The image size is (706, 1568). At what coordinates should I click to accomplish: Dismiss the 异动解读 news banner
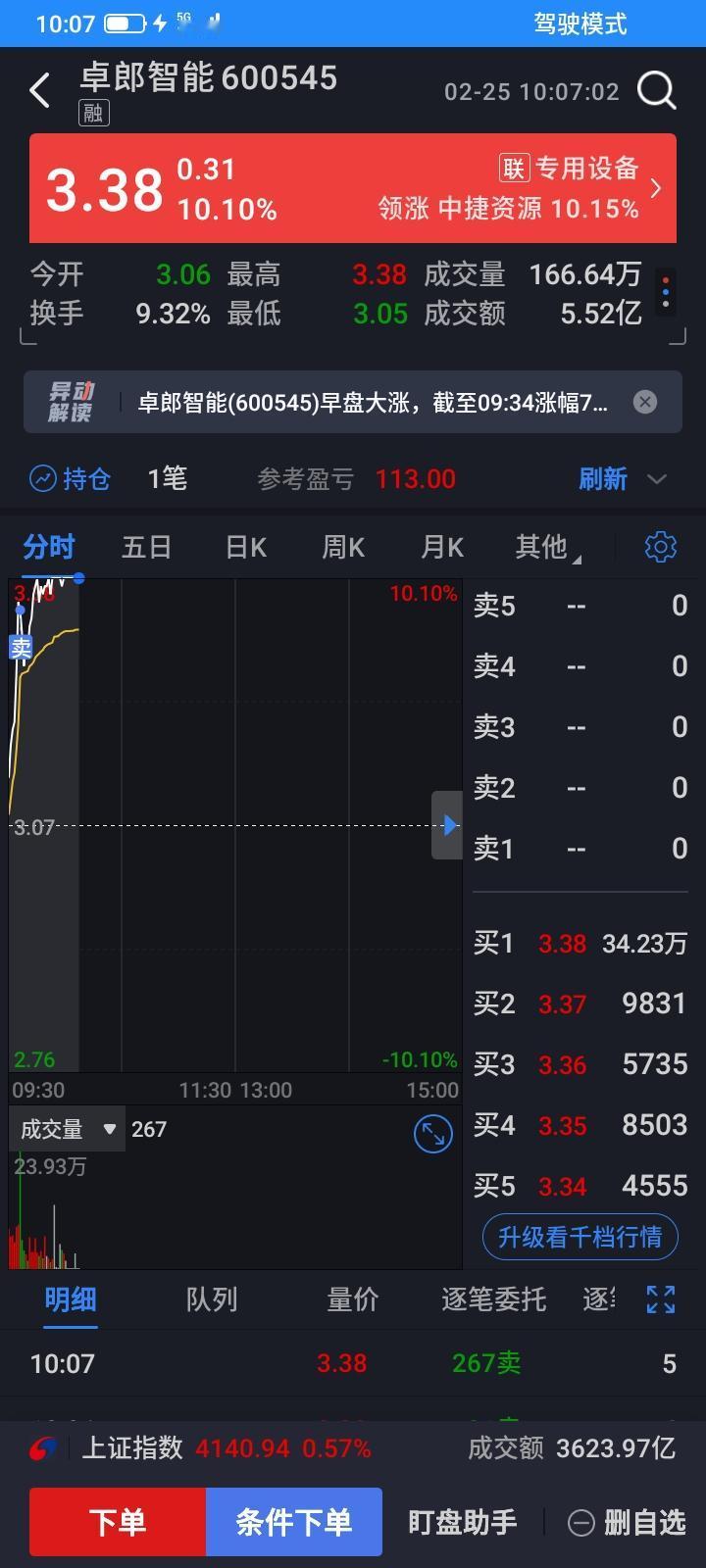pyautogui.click(x=644, y=401)
